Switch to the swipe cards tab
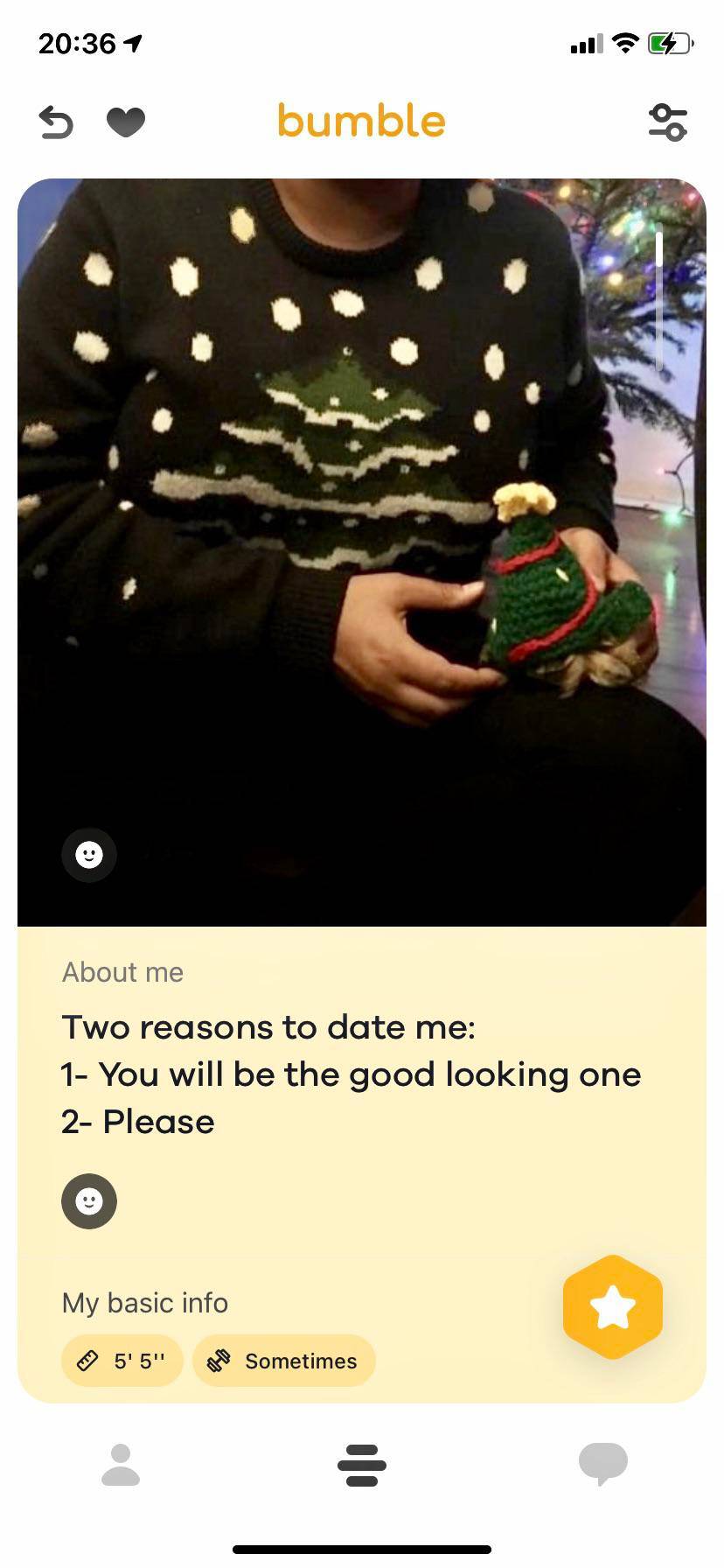The width and height of the screenshot is (724, 1568). pos(362,1466)
